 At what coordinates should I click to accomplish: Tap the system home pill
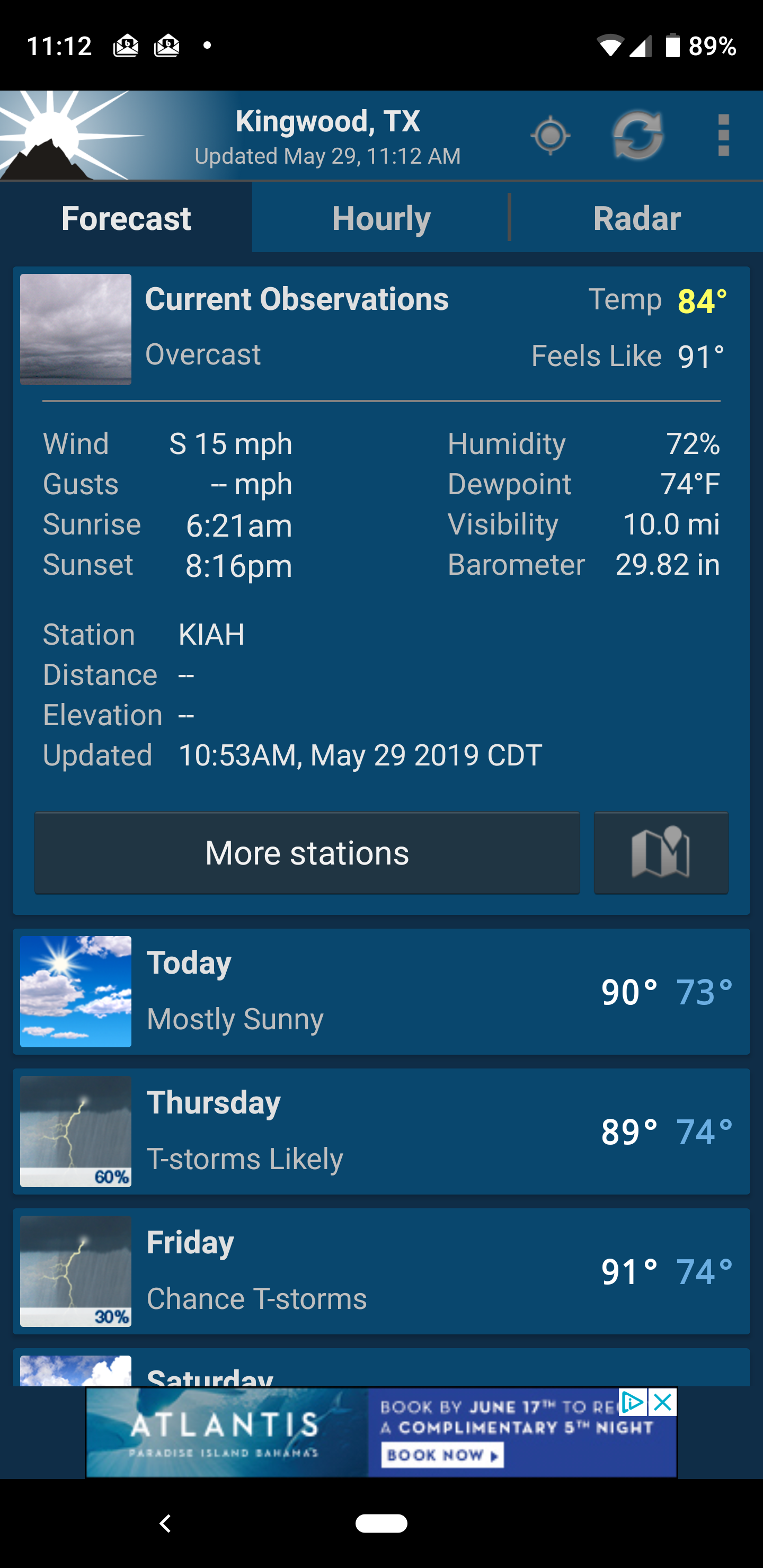click(381, 1523)
